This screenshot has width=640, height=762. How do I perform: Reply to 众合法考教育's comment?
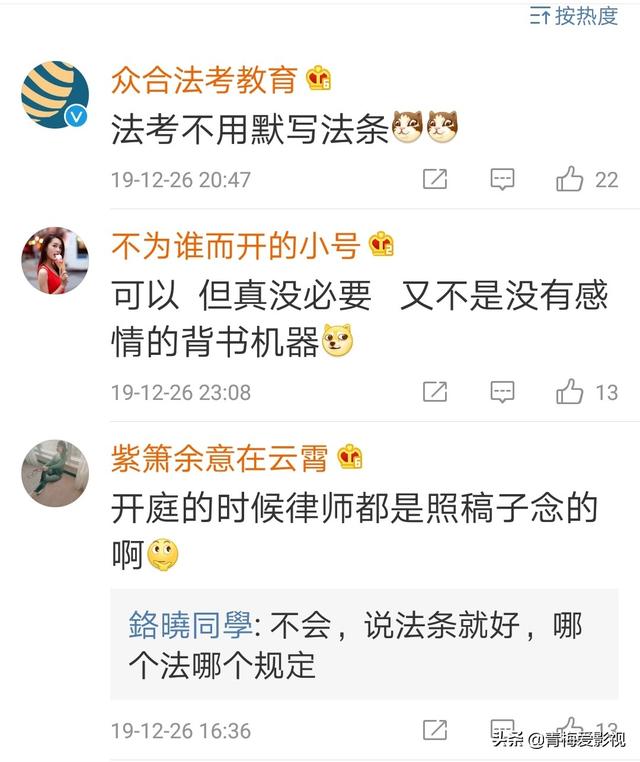tap(502, 180)
